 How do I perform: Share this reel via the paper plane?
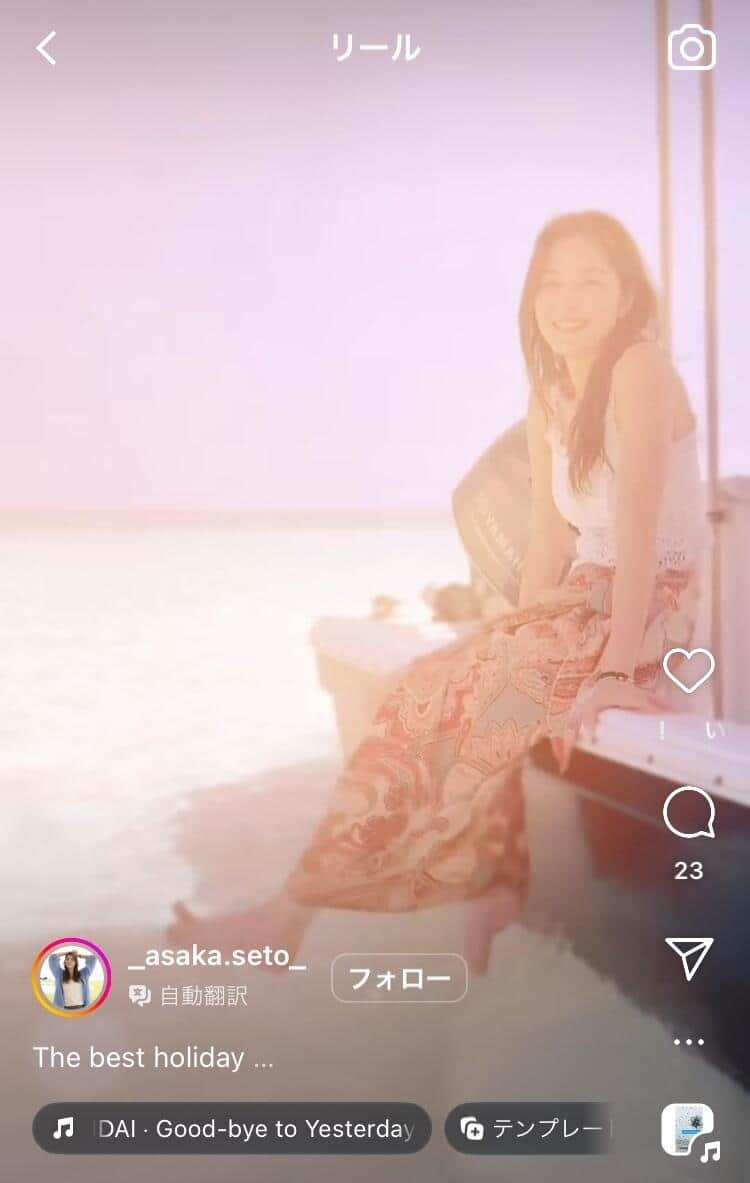[689, 958]
